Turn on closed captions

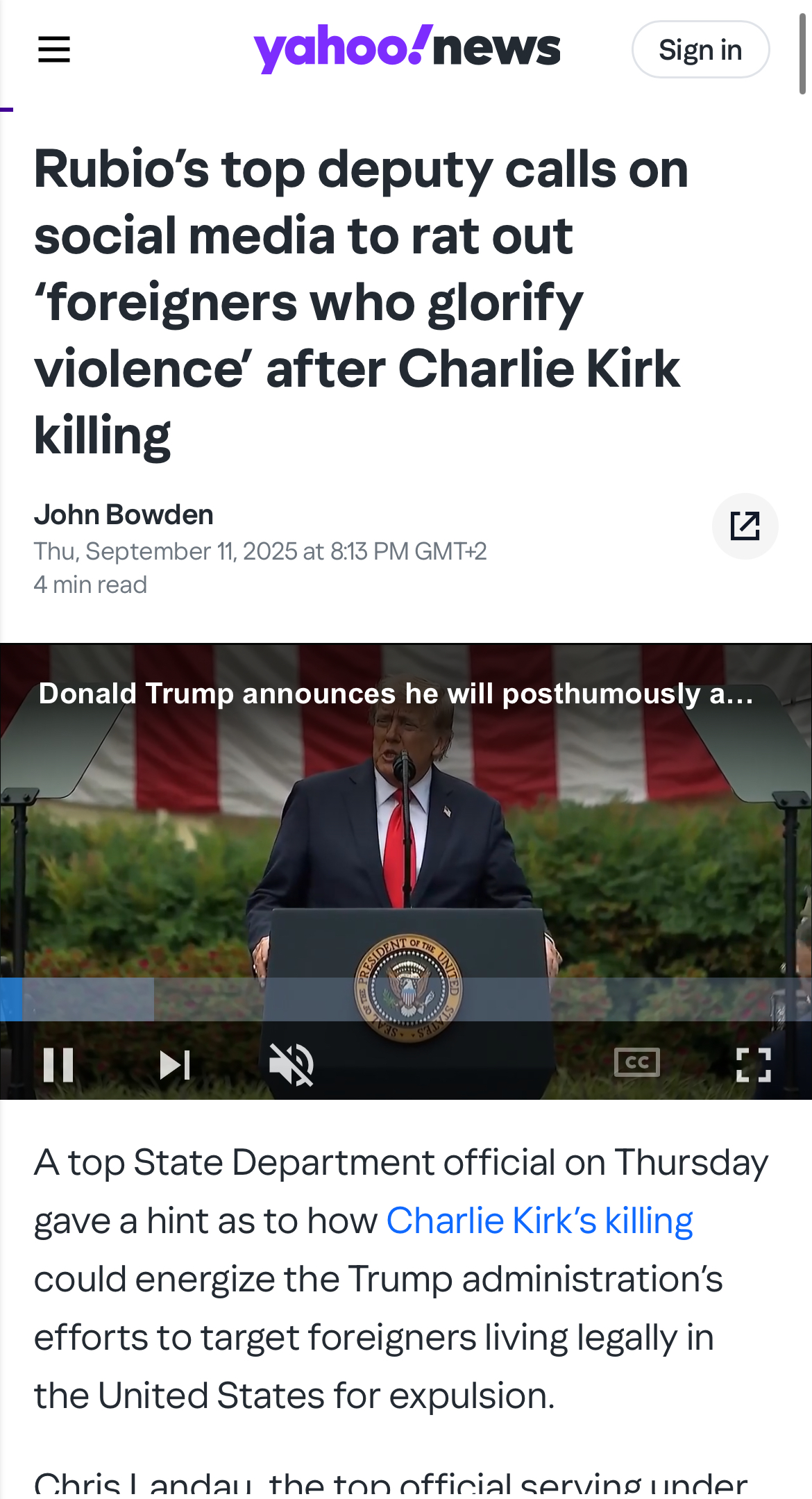click(636, 1062)
